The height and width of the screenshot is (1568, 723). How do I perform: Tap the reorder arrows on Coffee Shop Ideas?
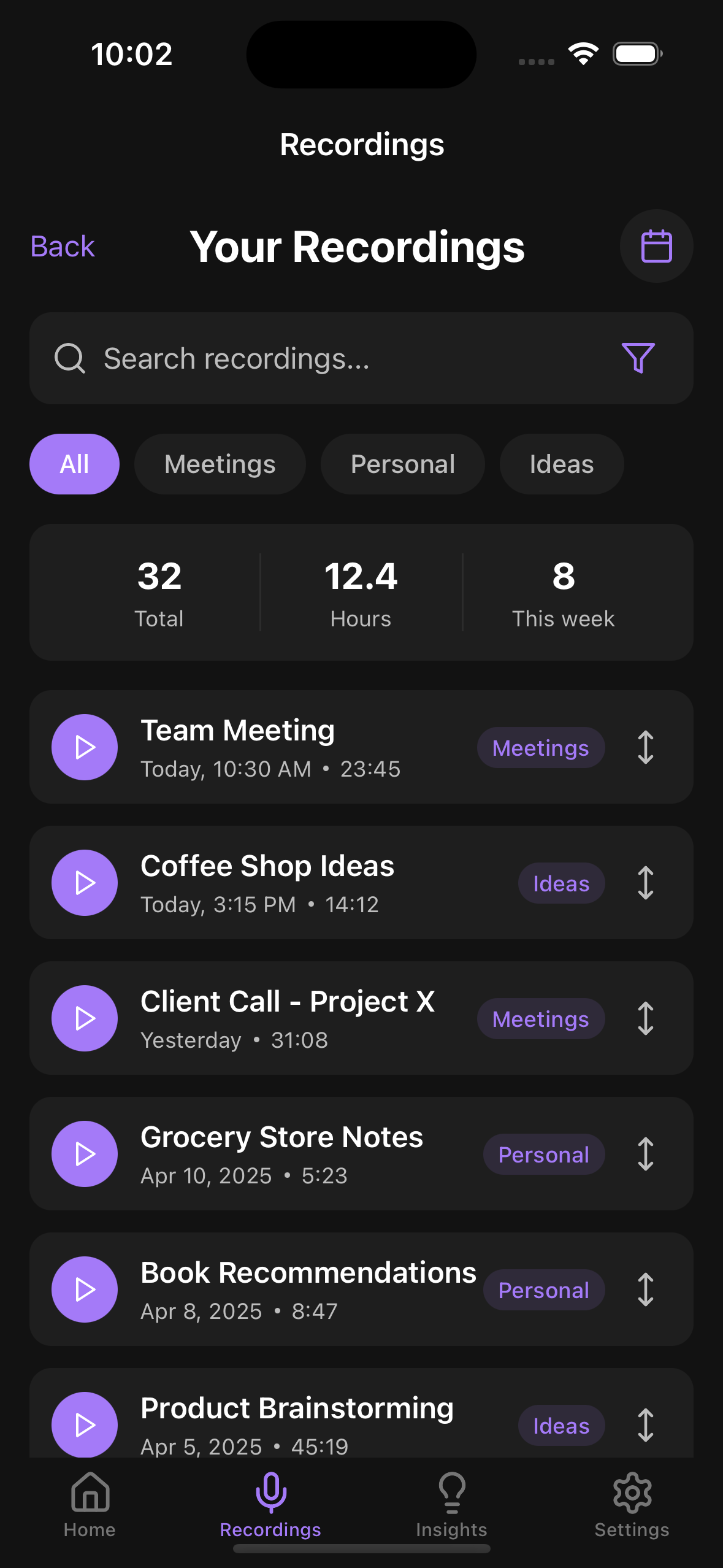coord(645,883)
